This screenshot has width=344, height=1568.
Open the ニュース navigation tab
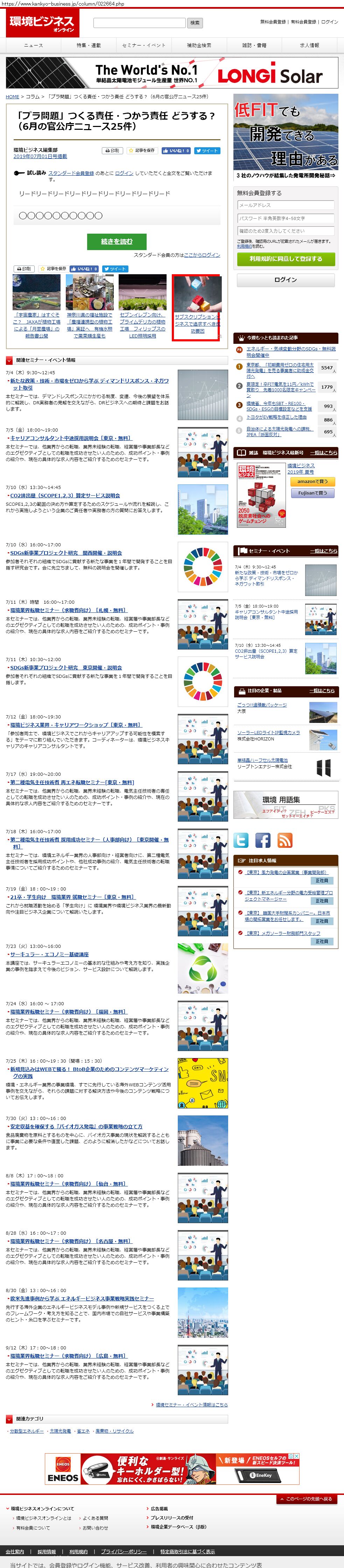pos(34,46)
